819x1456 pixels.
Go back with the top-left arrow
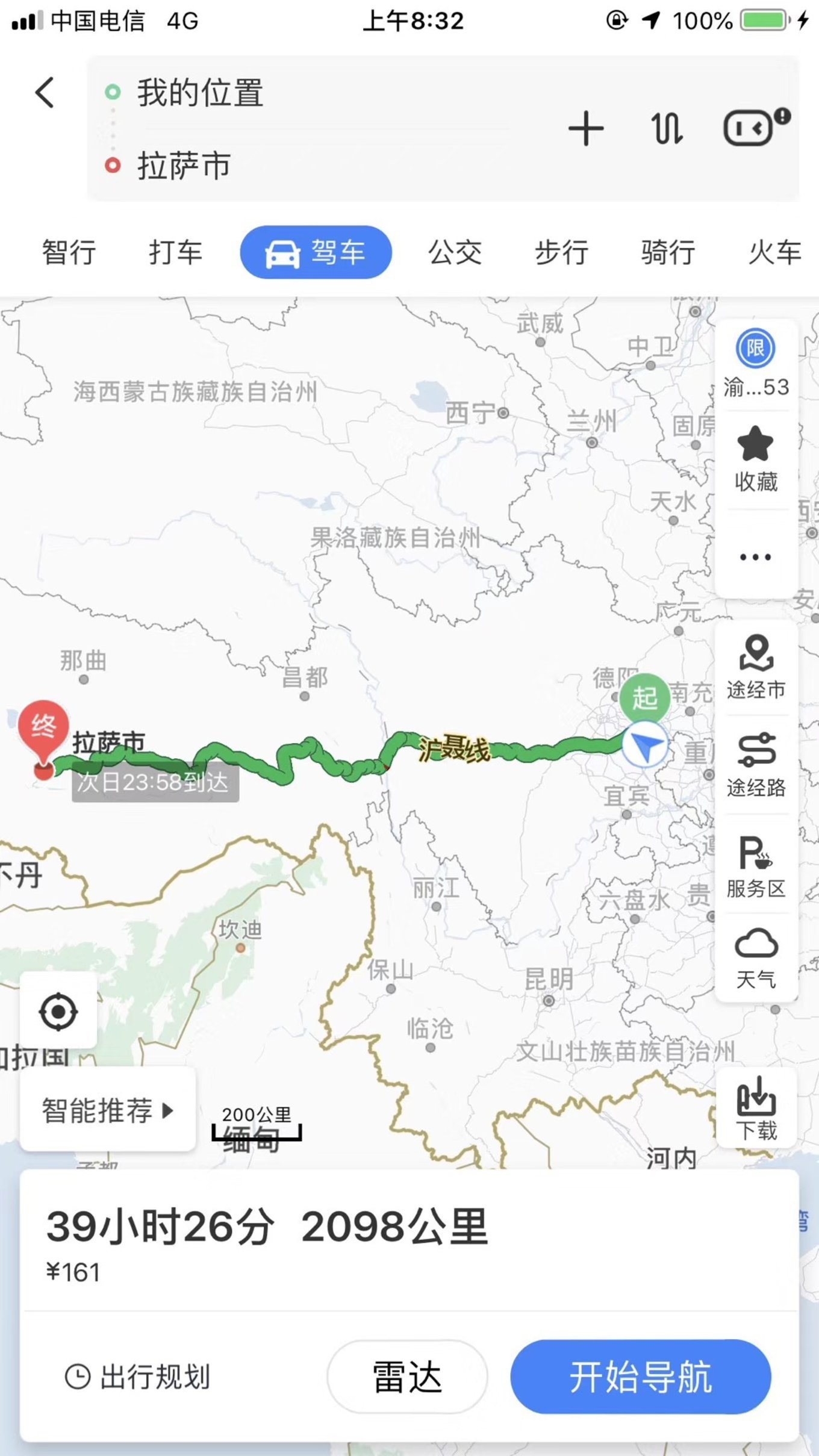click(45, 93)
